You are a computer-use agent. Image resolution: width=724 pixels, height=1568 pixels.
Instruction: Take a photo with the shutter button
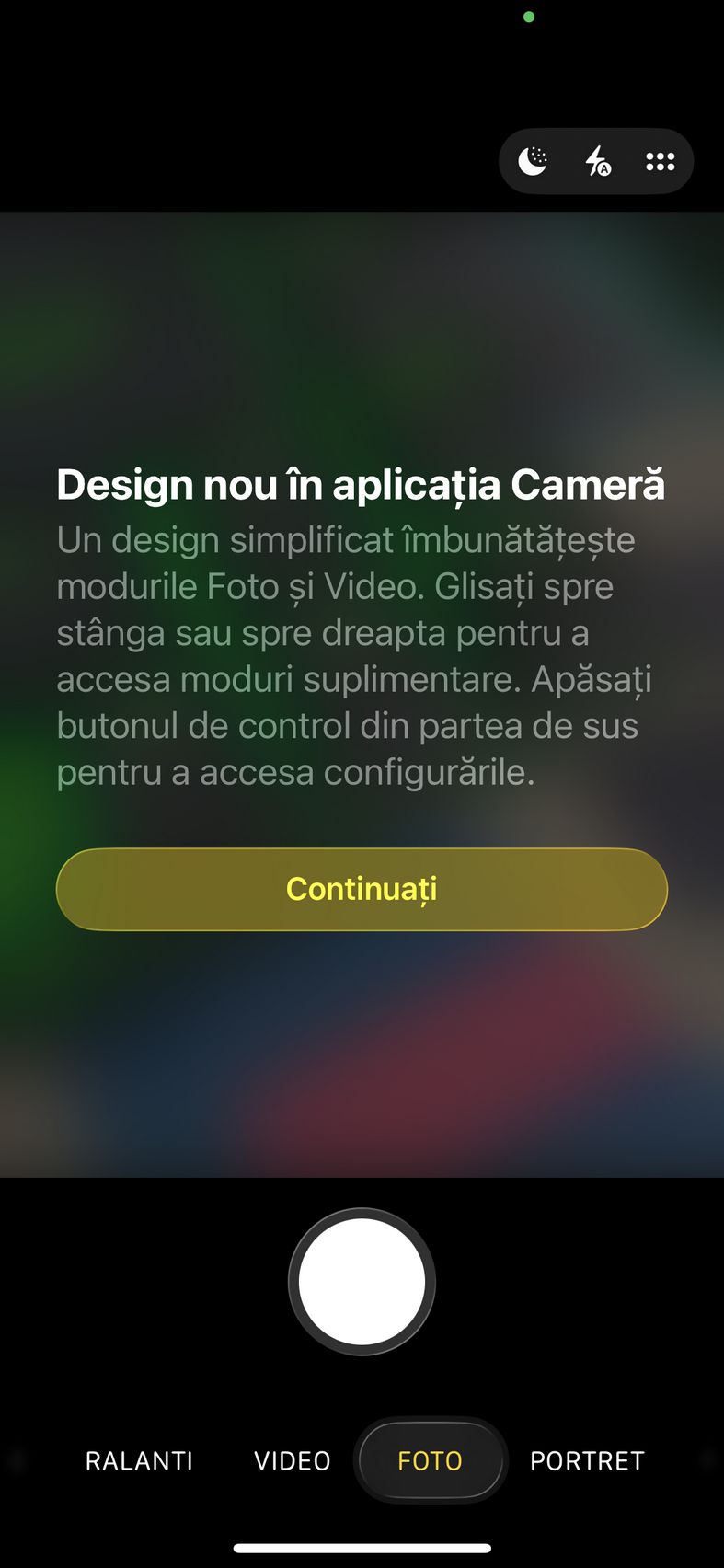tap(362, 1281)
